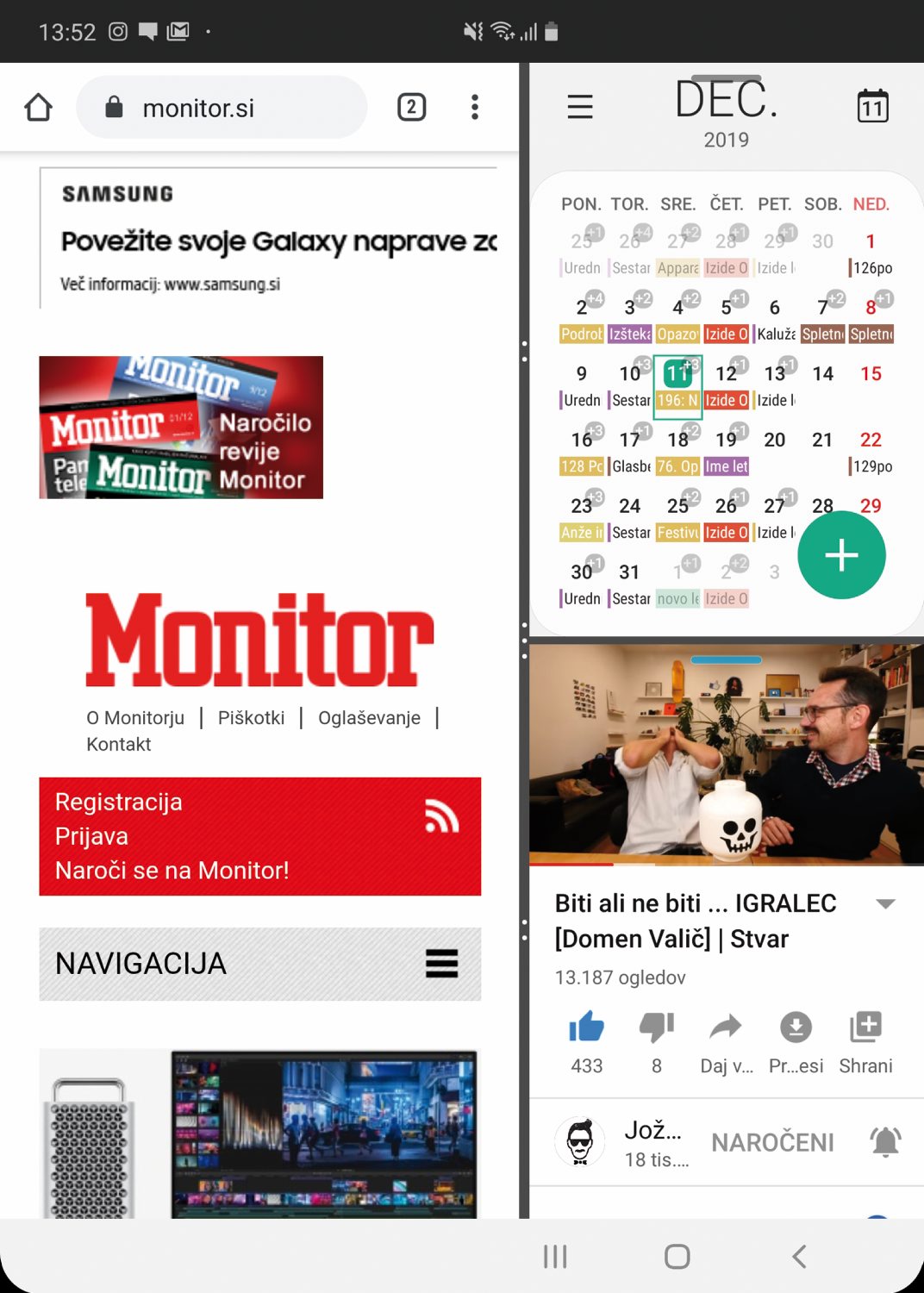Open the browser overflow menu
This screenshot has height=1293, width=924.
(x=474, y=108)
